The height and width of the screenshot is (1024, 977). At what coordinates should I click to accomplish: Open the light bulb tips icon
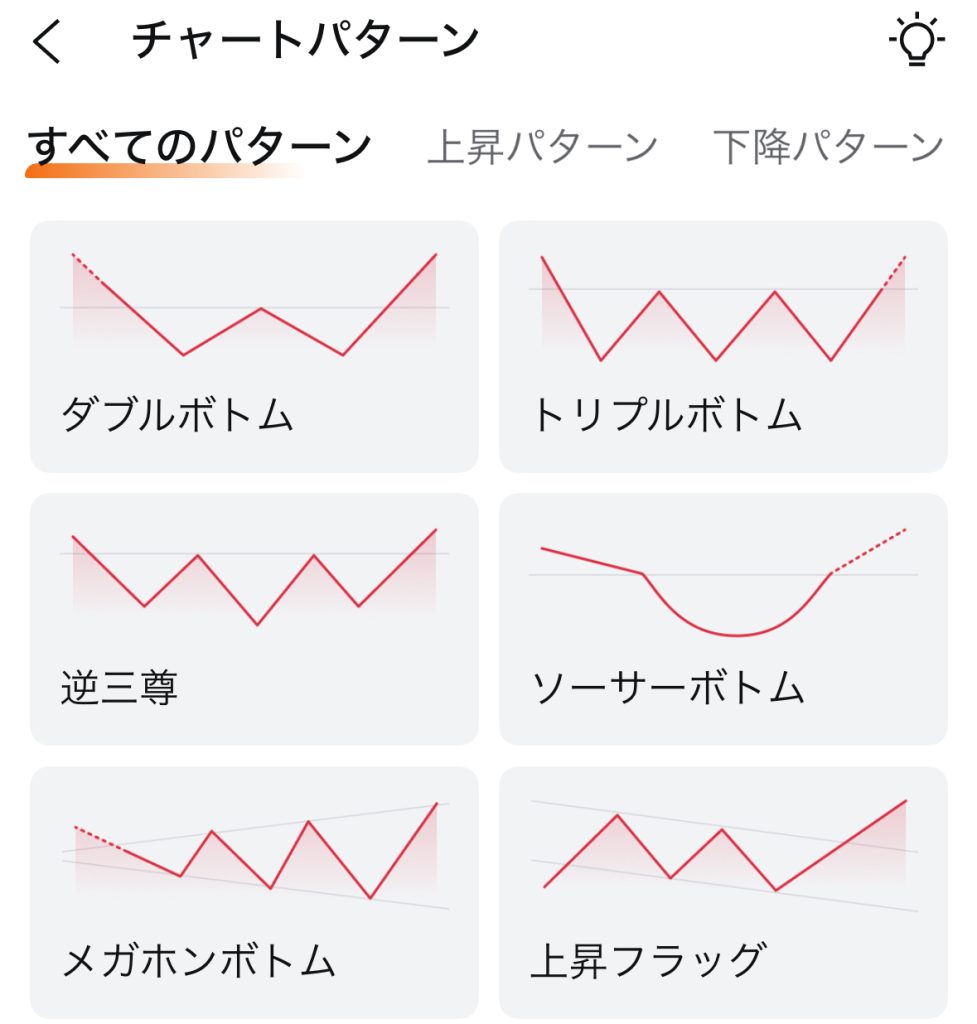916,41
